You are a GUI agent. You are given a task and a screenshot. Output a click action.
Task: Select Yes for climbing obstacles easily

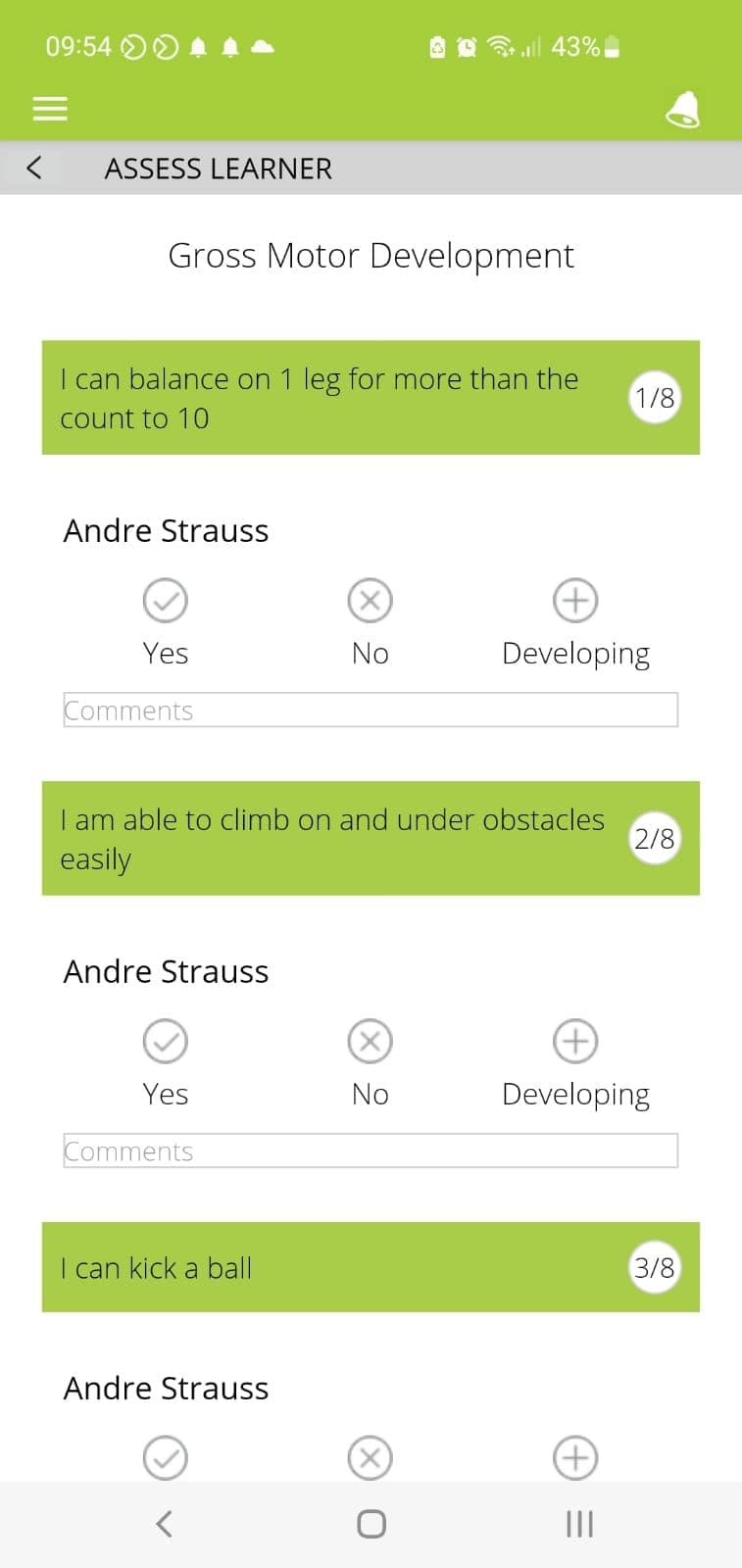click(166, 1042)
